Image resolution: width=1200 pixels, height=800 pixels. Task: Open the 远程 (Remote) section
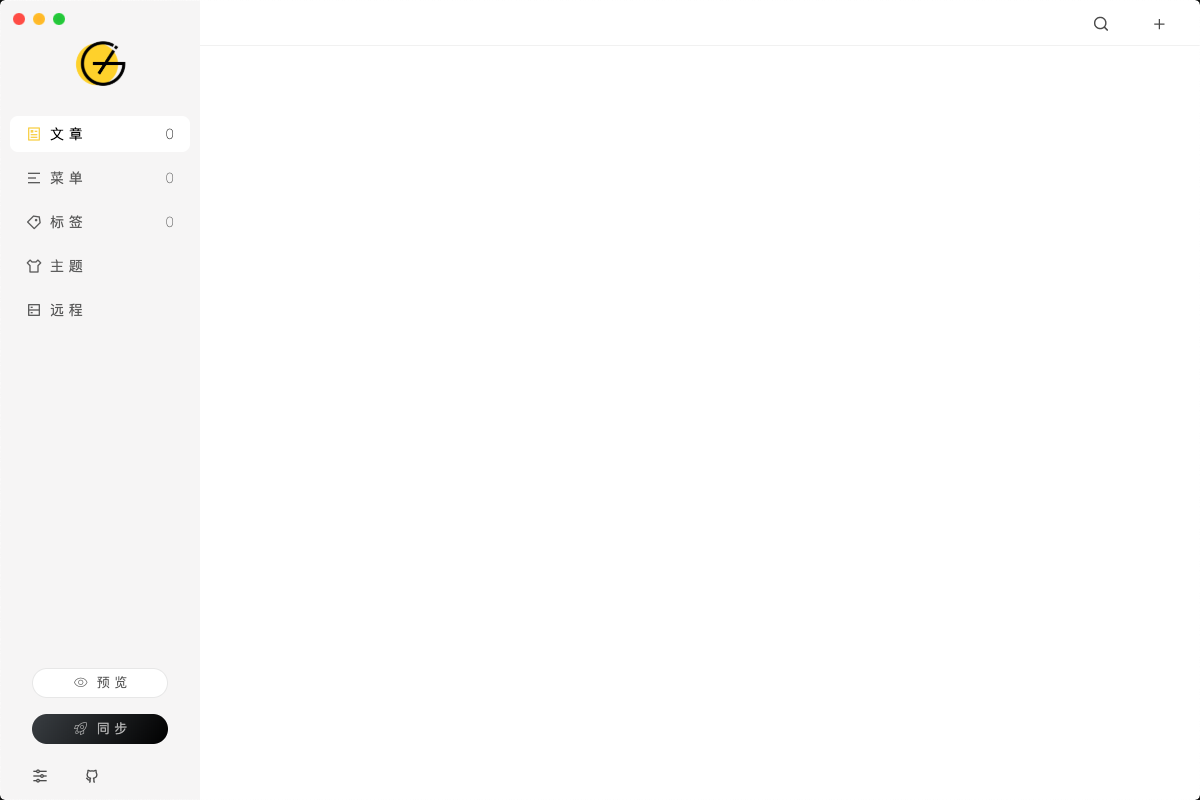coord(99,310)
